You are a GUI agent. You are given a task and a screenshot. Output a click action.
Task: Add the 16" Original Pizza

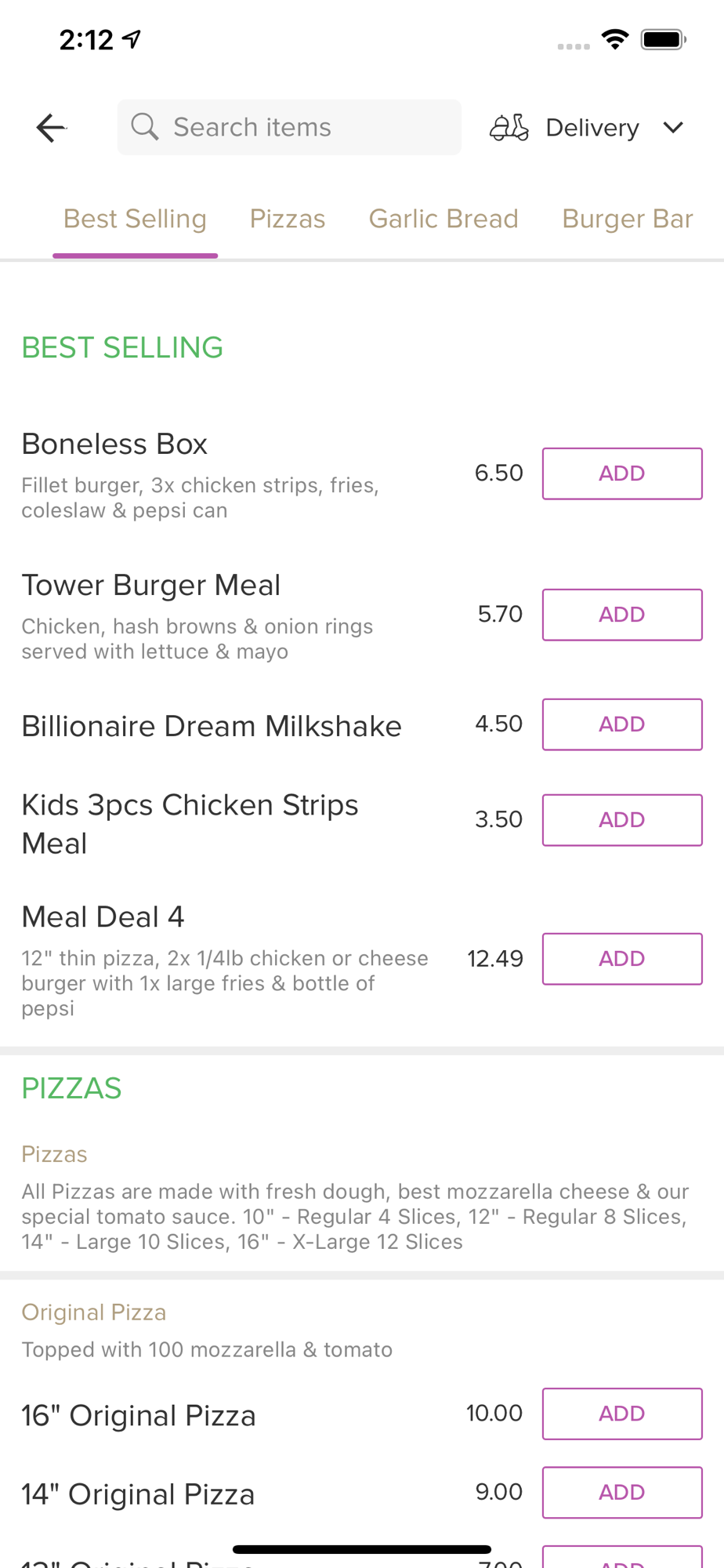(x=622, y=1414)
